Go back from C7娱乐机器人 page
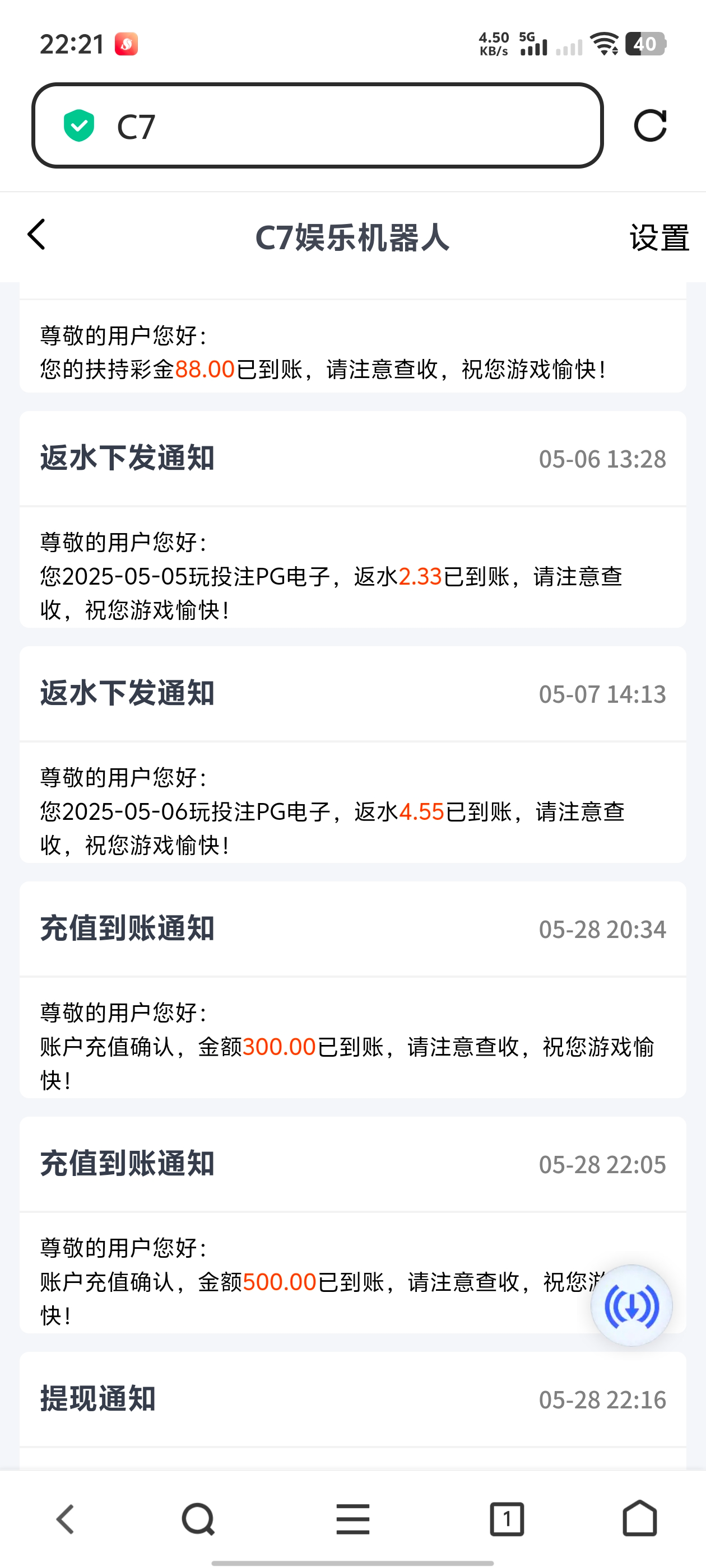Screen dimensions: 706x1568 (x=36, y=234)
